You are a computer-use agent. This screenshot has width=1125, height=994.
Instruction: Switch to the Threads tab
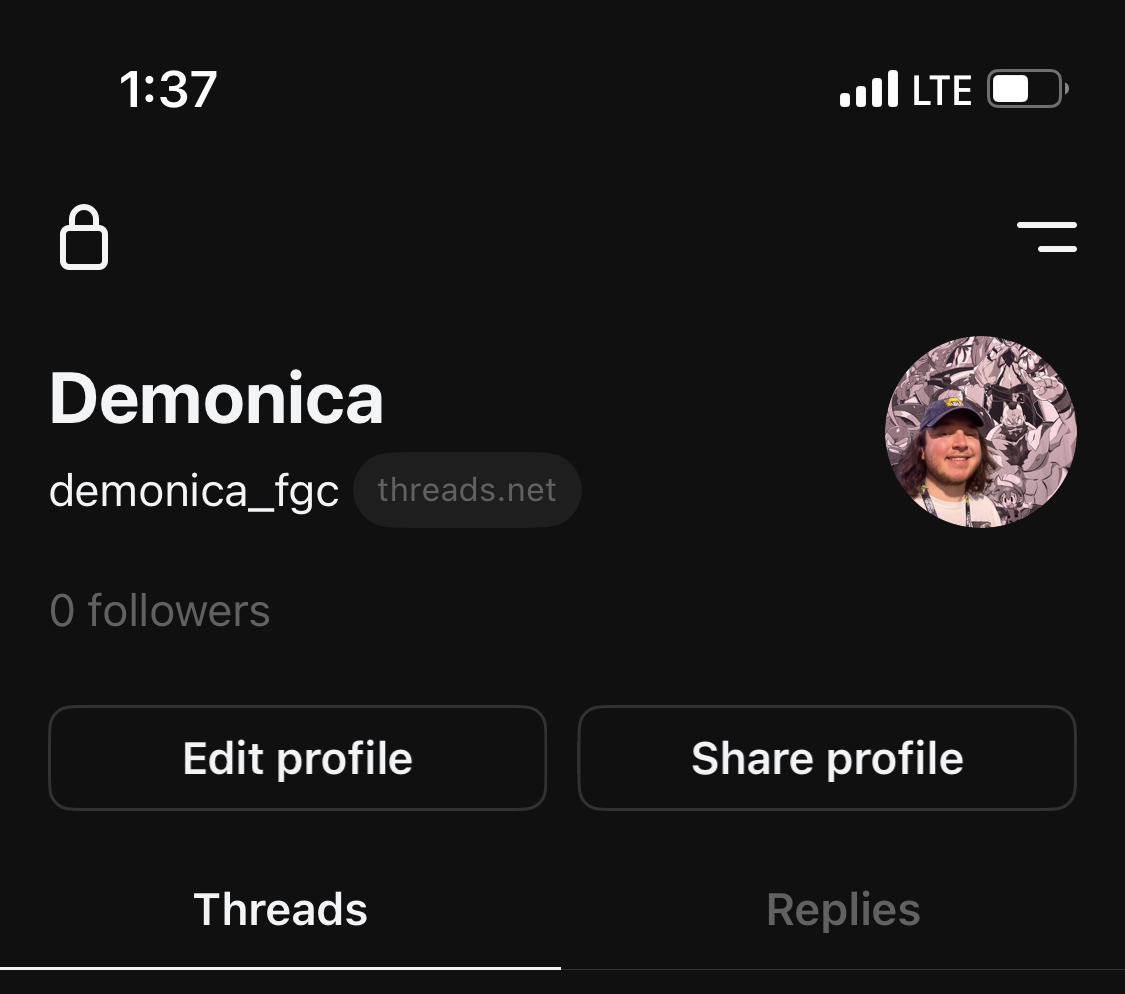point(280,910)
